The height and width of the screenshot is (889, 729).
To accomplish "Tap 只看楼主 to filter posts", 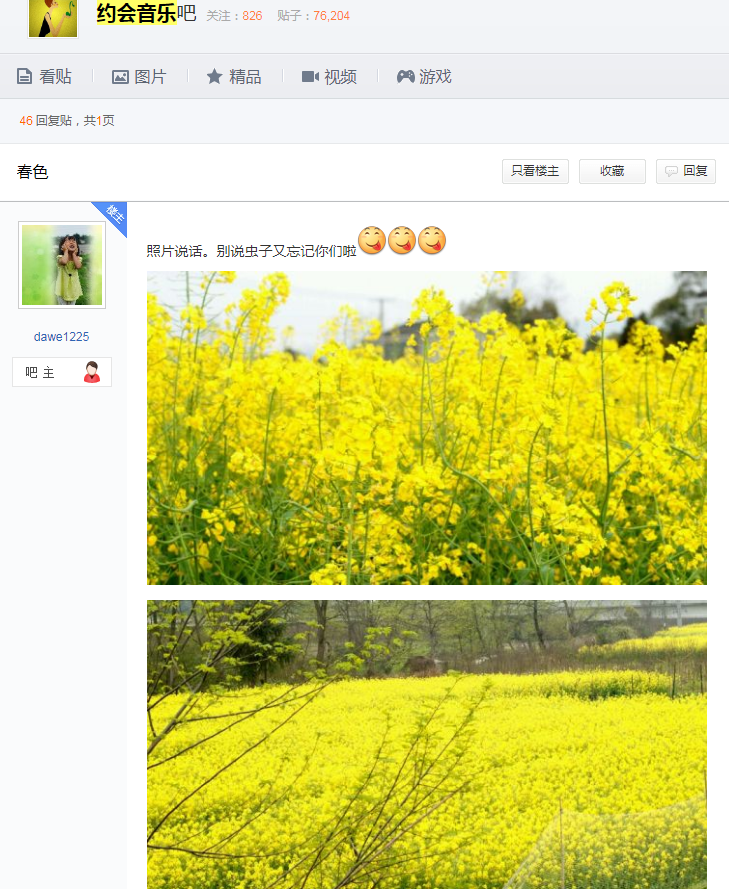I will (x=535, y=171).
